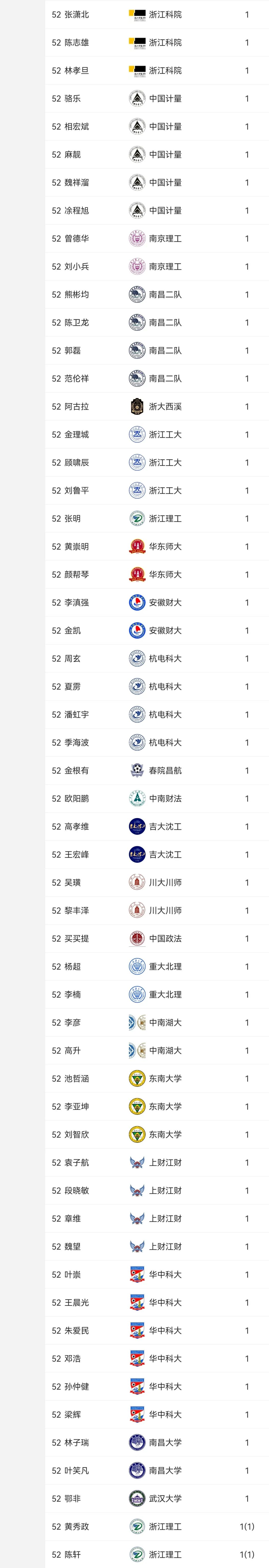Image resolution: width=269 pixels, height=1568 pixels.
Task: Select scorer 欧阳鹏 of 中南财法
Action: [x=76, y=799]
